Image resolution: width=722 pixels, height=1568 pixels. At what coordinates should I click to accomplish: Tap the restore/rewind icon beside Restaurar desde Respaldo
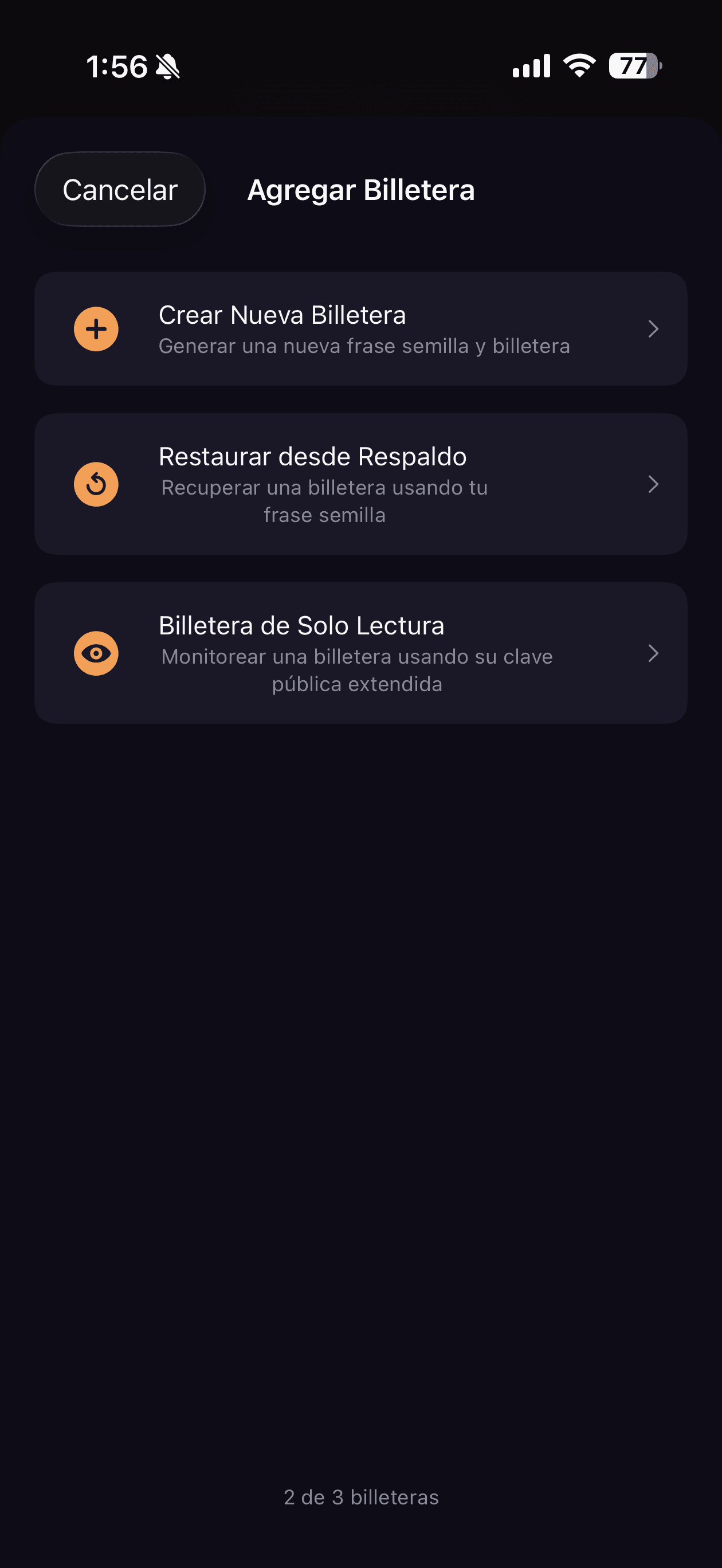click(x=96, y=484)
